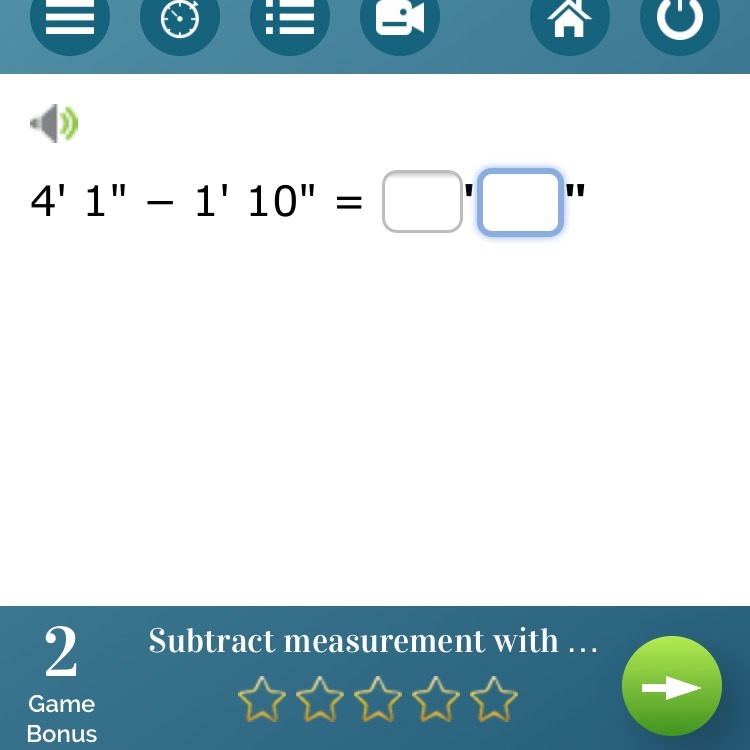Open the hamburger menu
The image size is (750, 750).
tap(70, 20)
